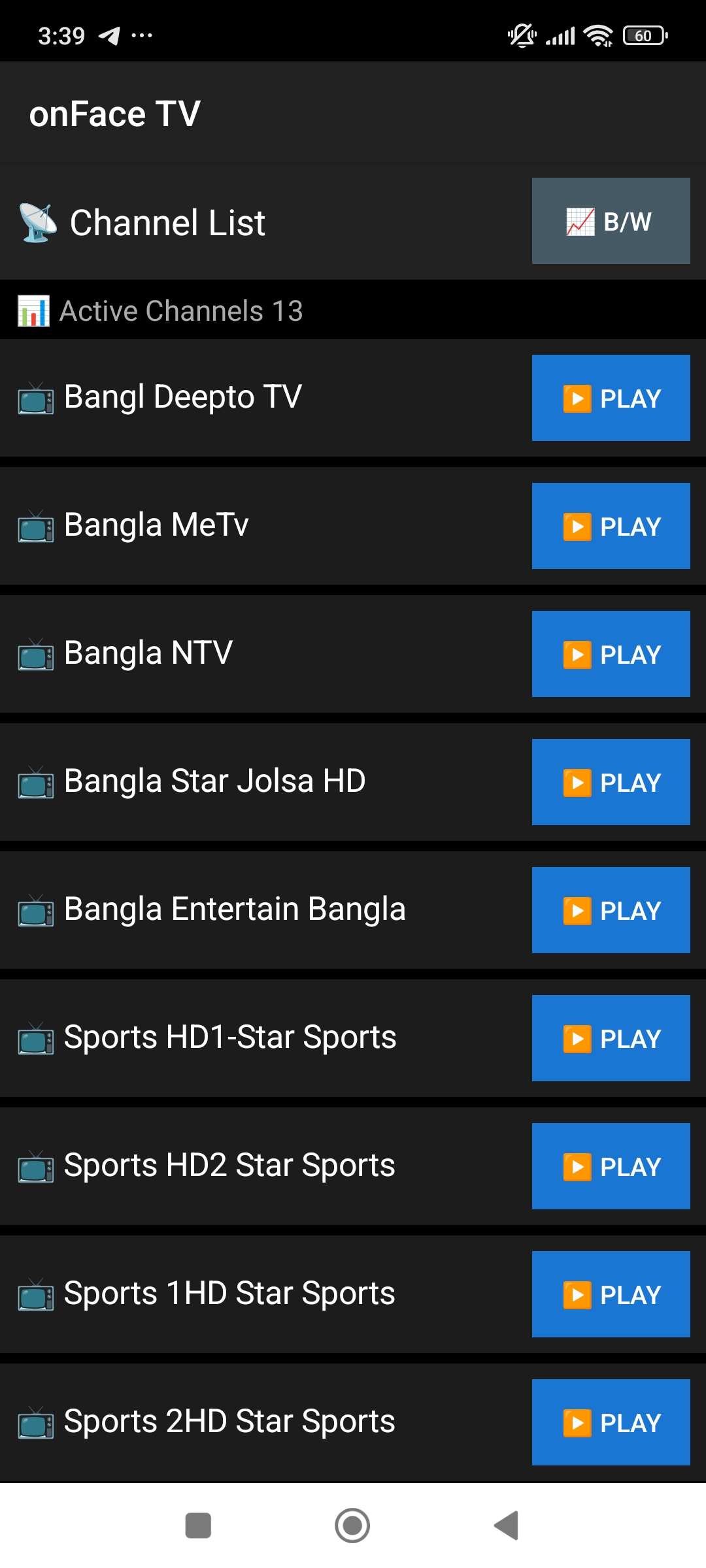The width and height of the screenshot is (706, 1568).
Task: Click the orange play icon for Sports 1HD Star Sports
Action: tap(577, 1294)
